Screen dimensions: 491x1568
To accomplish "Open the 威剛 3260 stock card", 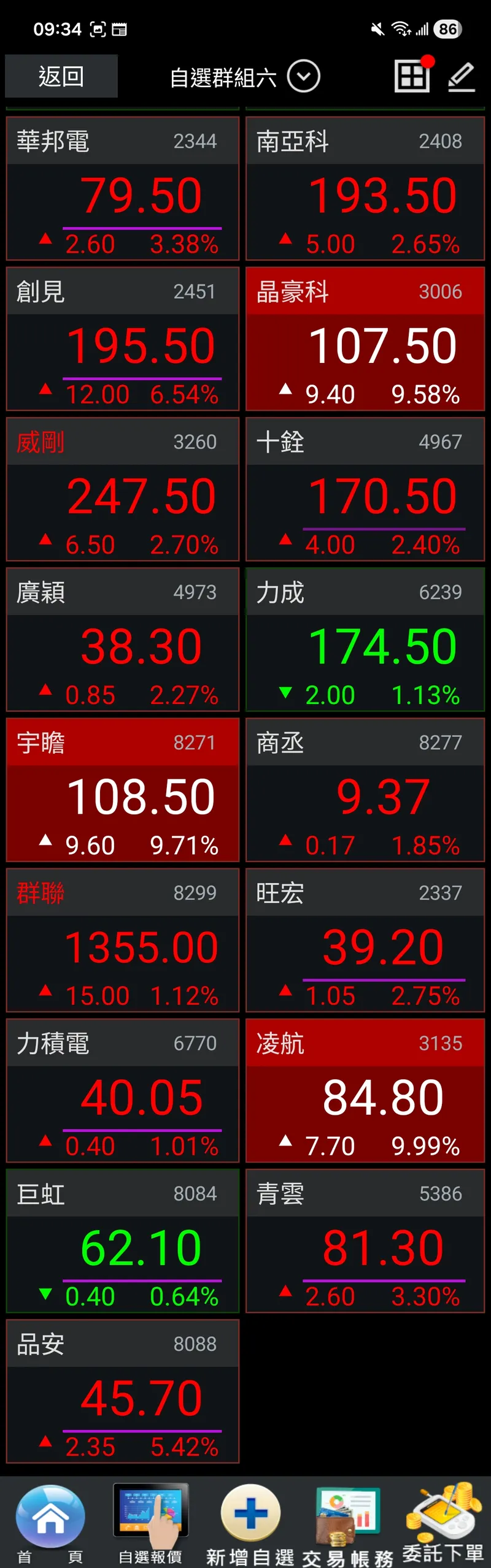I will 123,489.
